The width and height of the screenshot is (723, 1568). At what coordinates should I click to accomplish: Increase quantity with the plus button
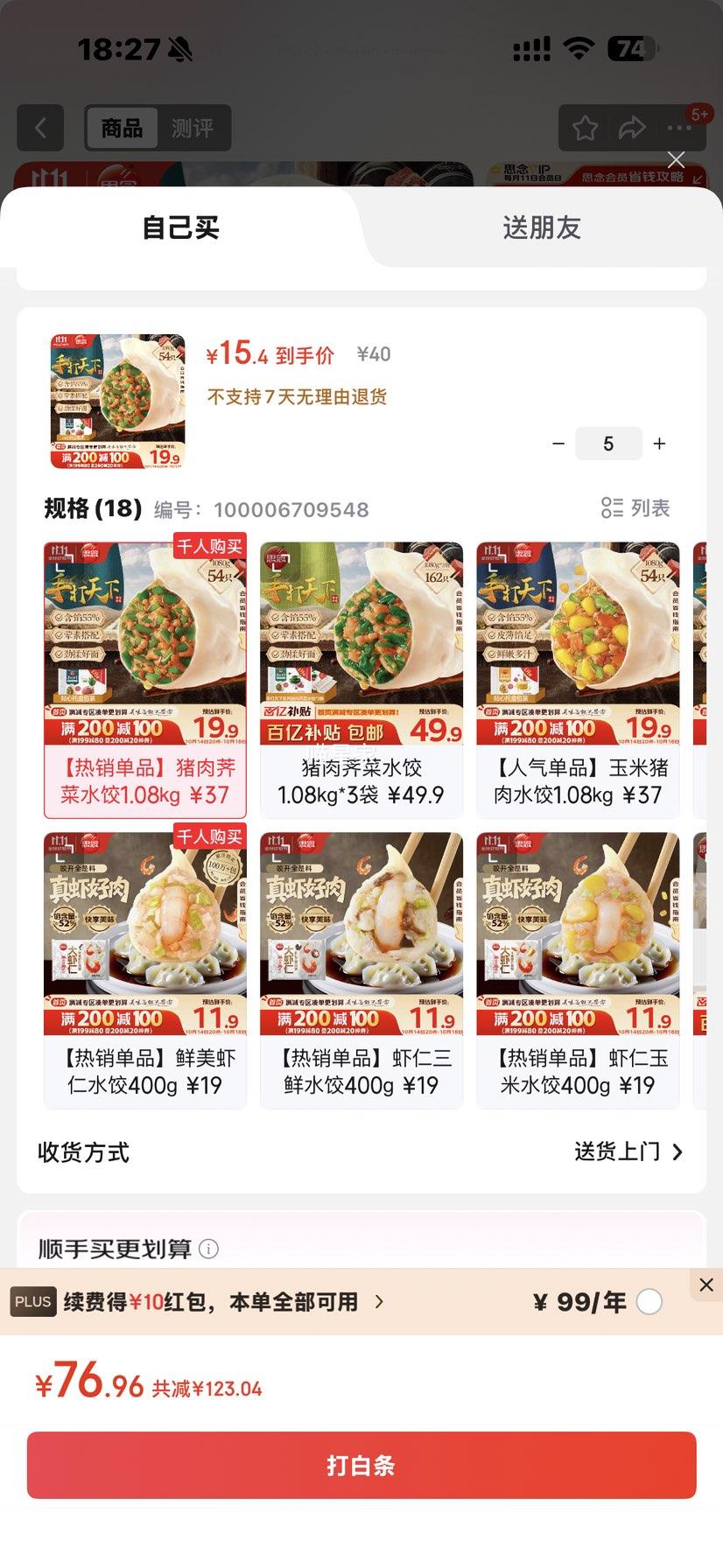point(660,444)
